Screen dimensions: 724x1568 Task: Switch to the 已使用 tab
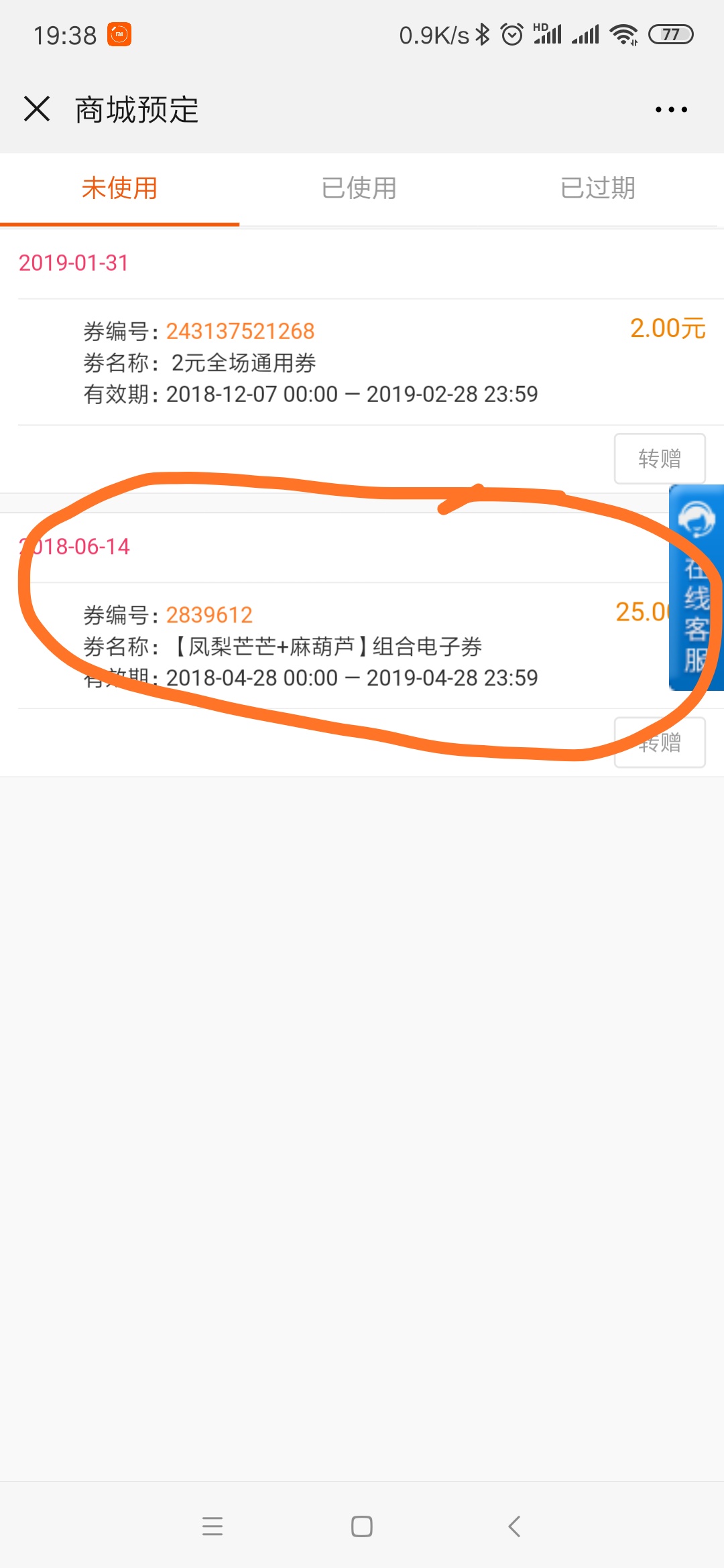tap(359, 188)
